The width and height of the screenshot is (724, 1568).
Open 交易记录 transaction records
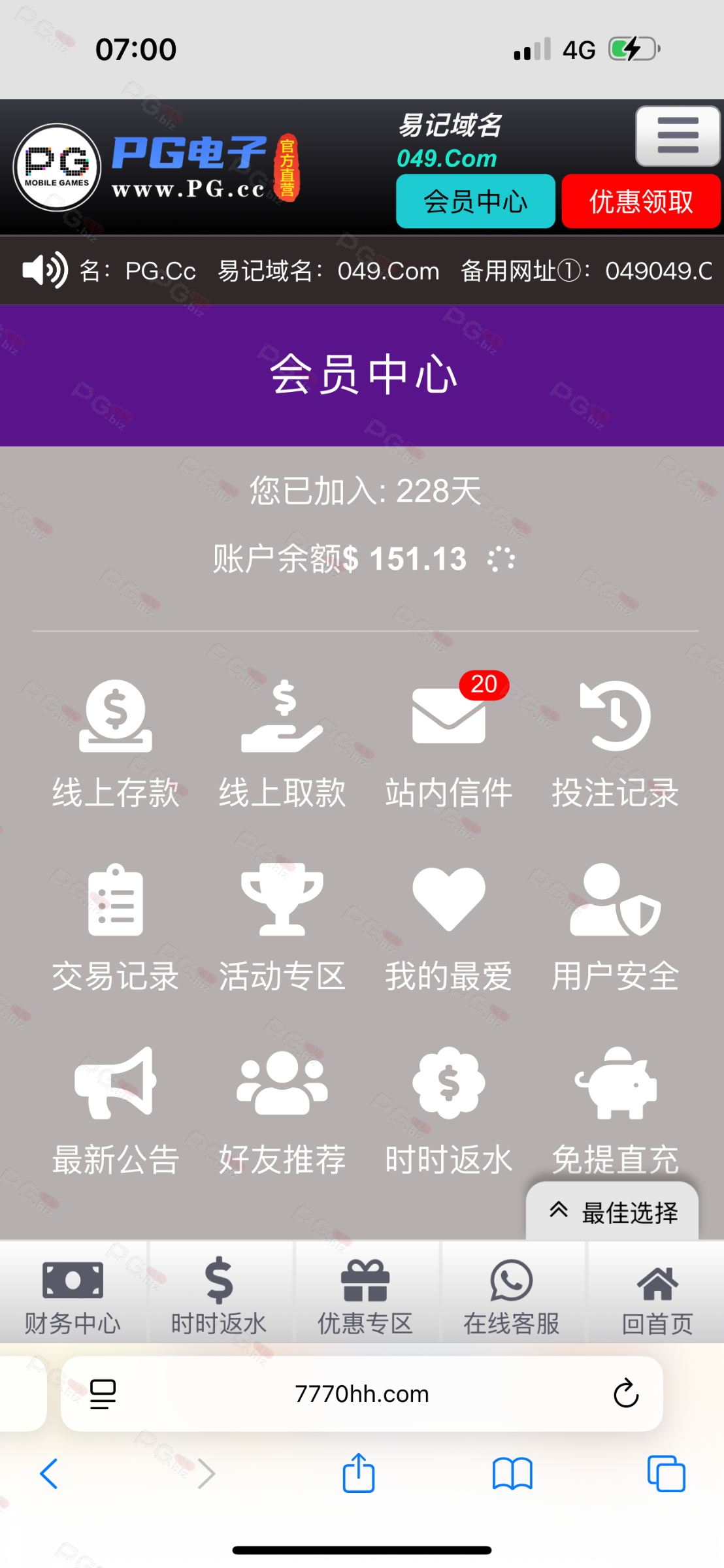[116, 928]
